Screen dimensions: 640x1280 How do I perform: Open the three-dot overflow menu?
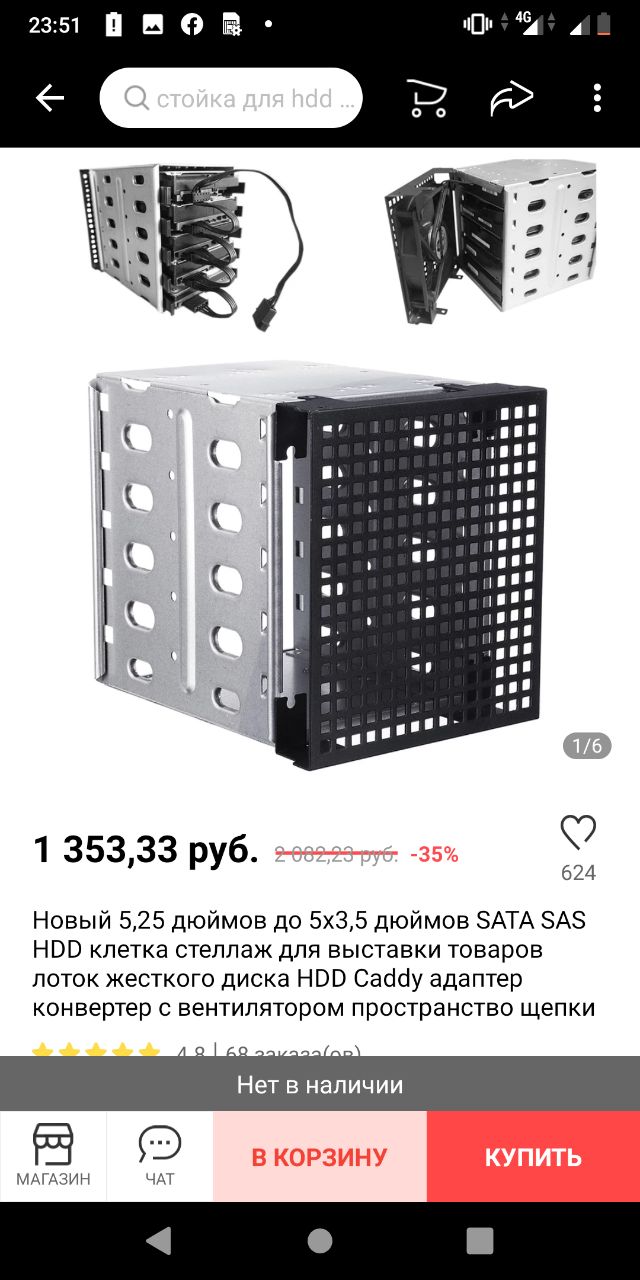(x=597, y=98)
